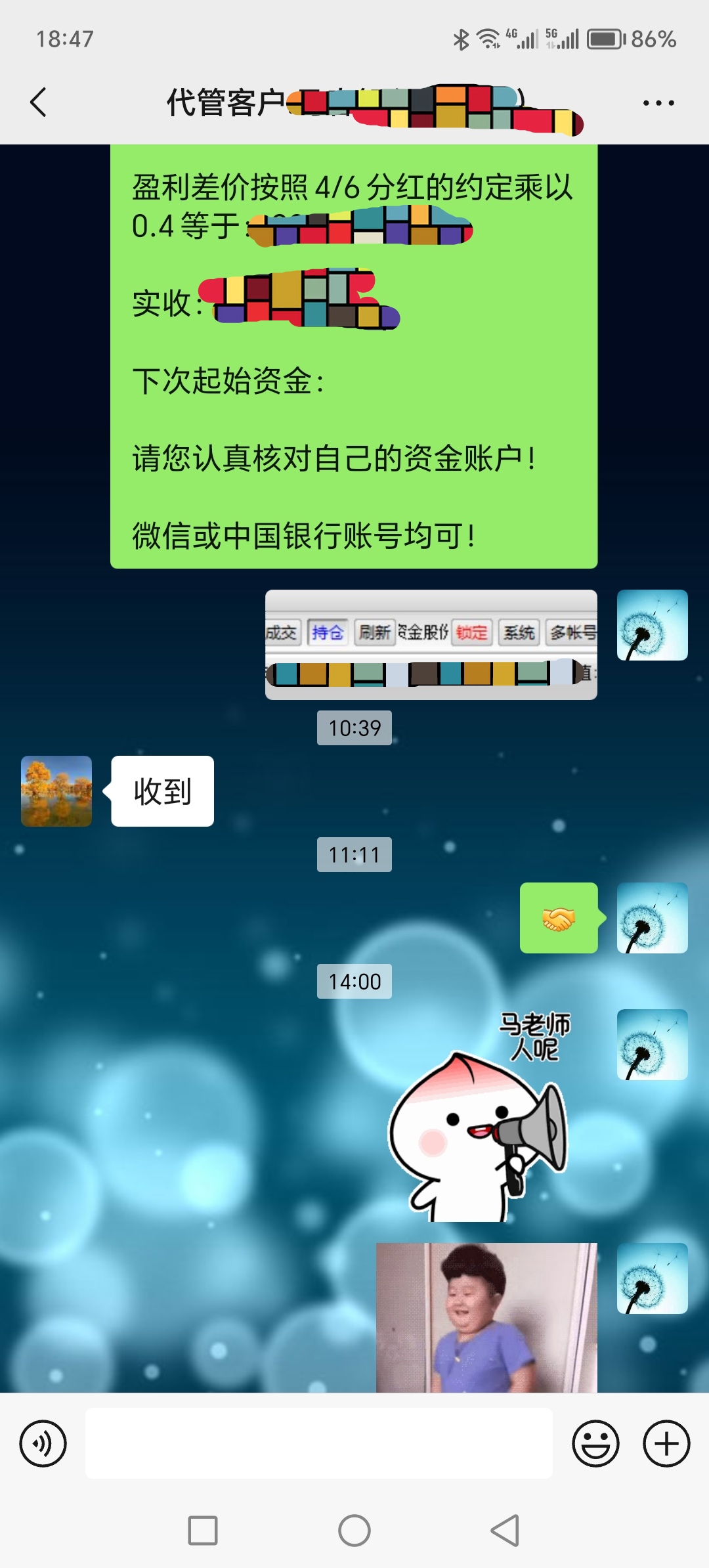Open the chat info three-dot menu
The height and width of the screenshot is (1568, 709).
tap(658, 103)
